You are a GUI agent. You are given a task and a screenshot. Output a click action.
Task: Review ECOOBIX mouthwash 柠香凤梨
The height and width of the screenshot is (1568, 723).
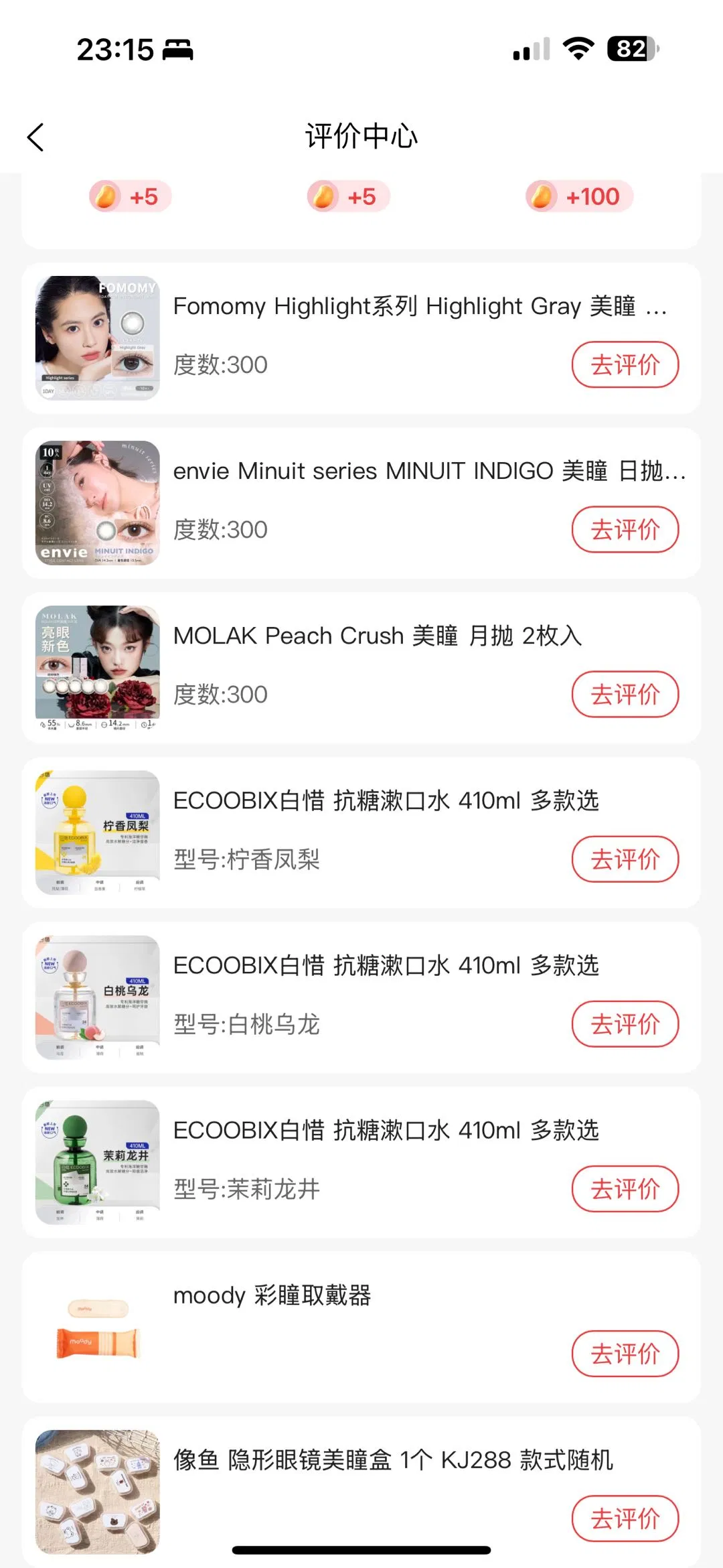[625, 859]
